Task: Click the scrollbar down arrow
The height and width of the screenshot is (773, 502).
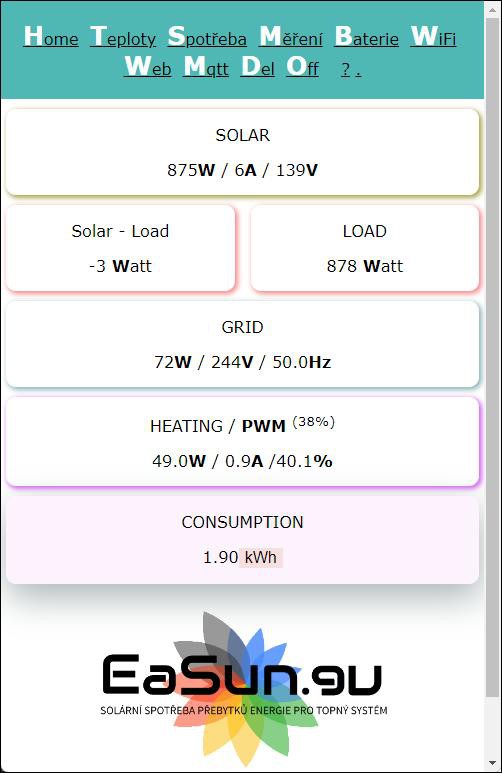Action: pyautogui.click(x=493, y=764)
